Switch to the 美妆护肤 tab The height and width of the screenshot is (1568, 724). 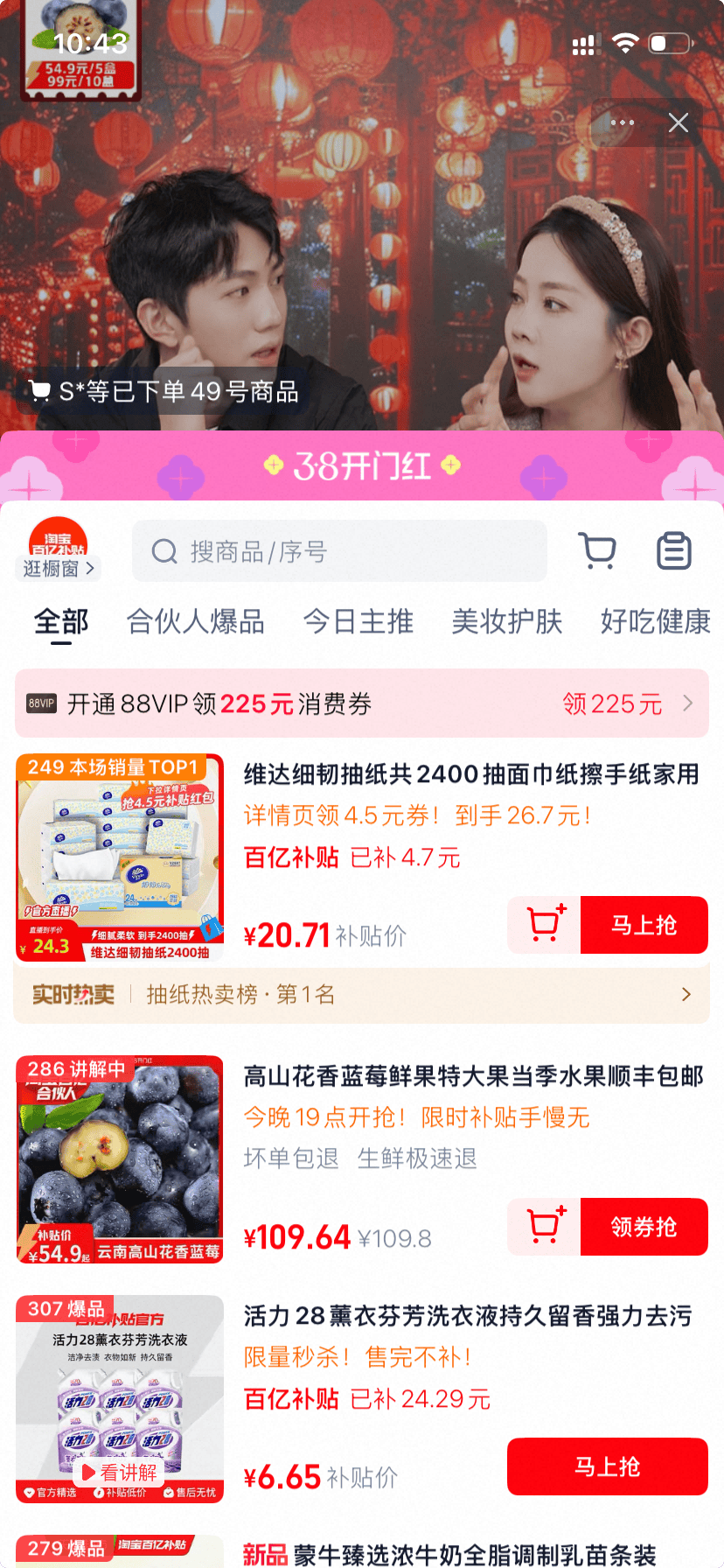(506, 621)
